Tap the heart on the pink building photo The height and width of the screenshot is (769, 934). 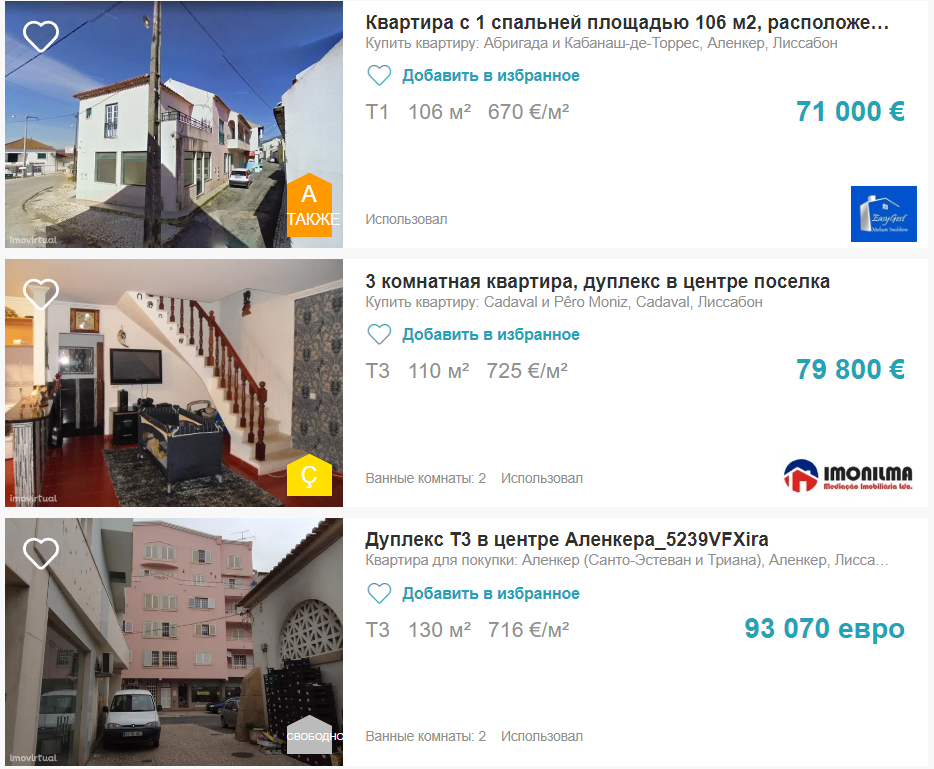tap(41, 553)
